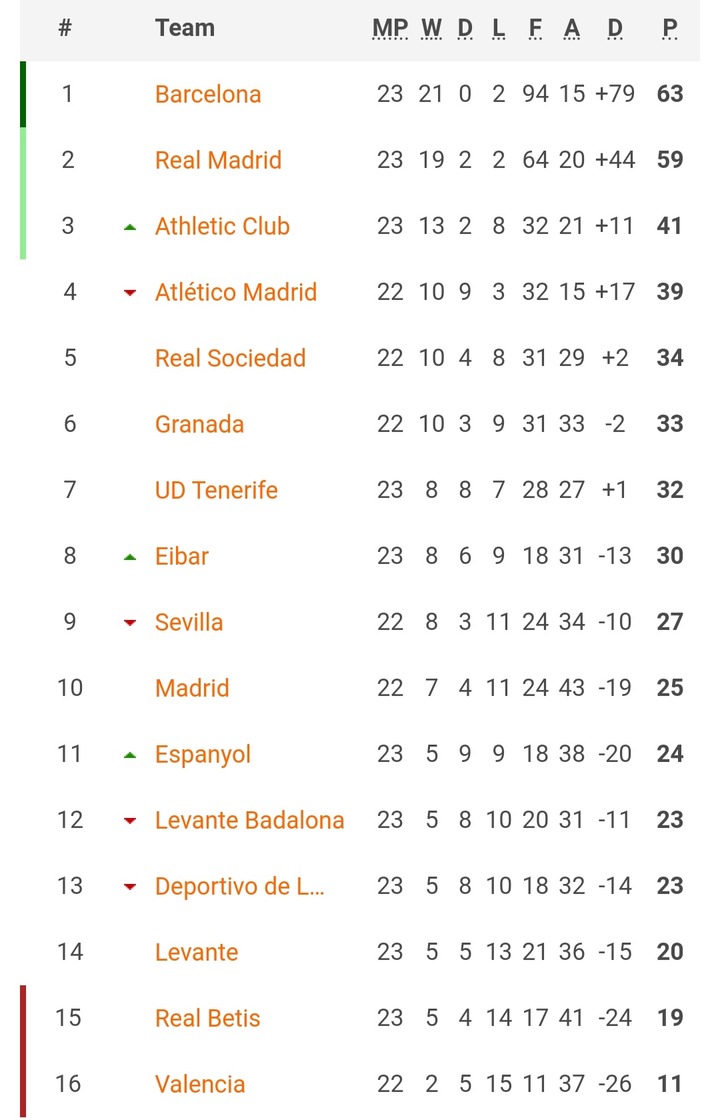The width and height of the screenshot is (720, 1120).
Task: Open the Barcelona team page
Action: (x=208, y=94)
